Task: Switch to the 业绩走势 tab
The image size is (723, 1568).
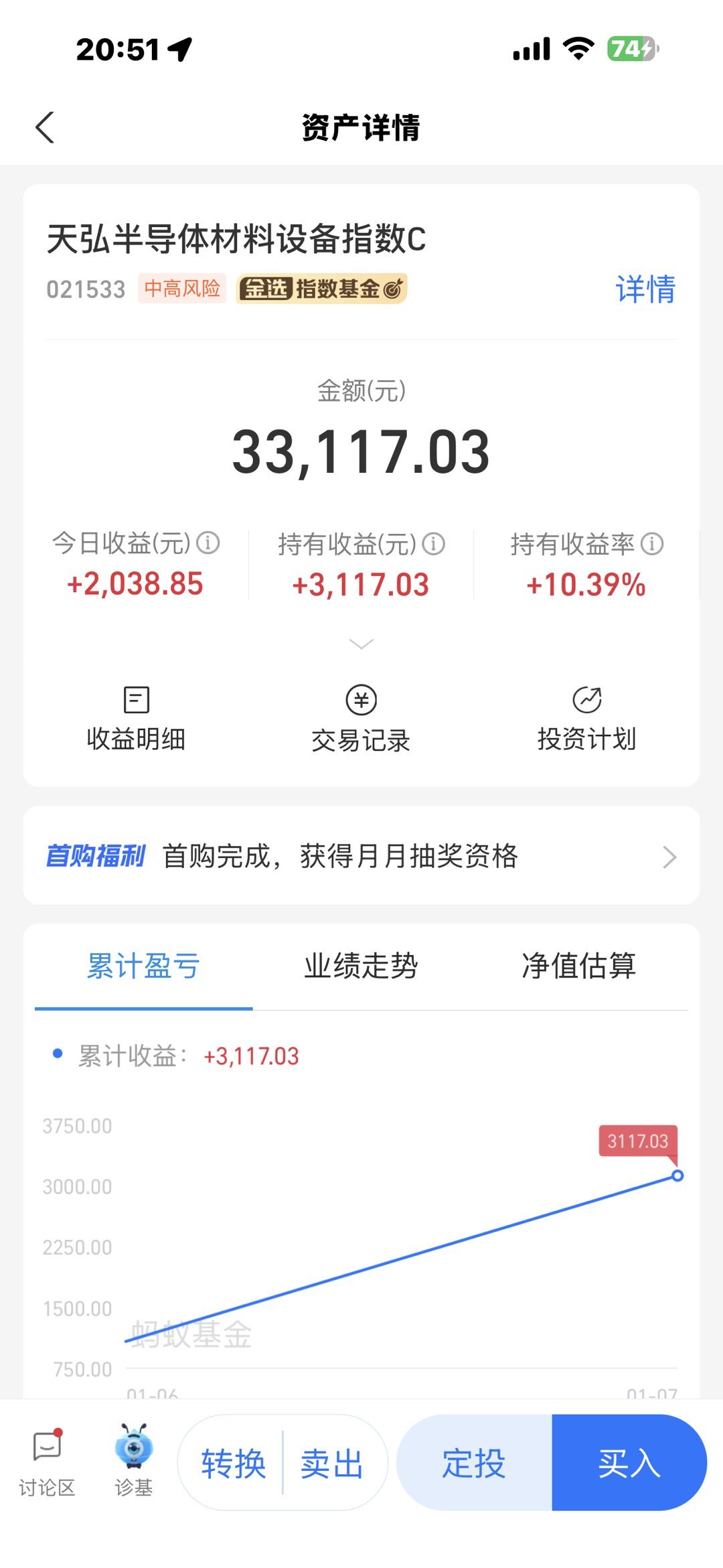Action: coord(361,967)
